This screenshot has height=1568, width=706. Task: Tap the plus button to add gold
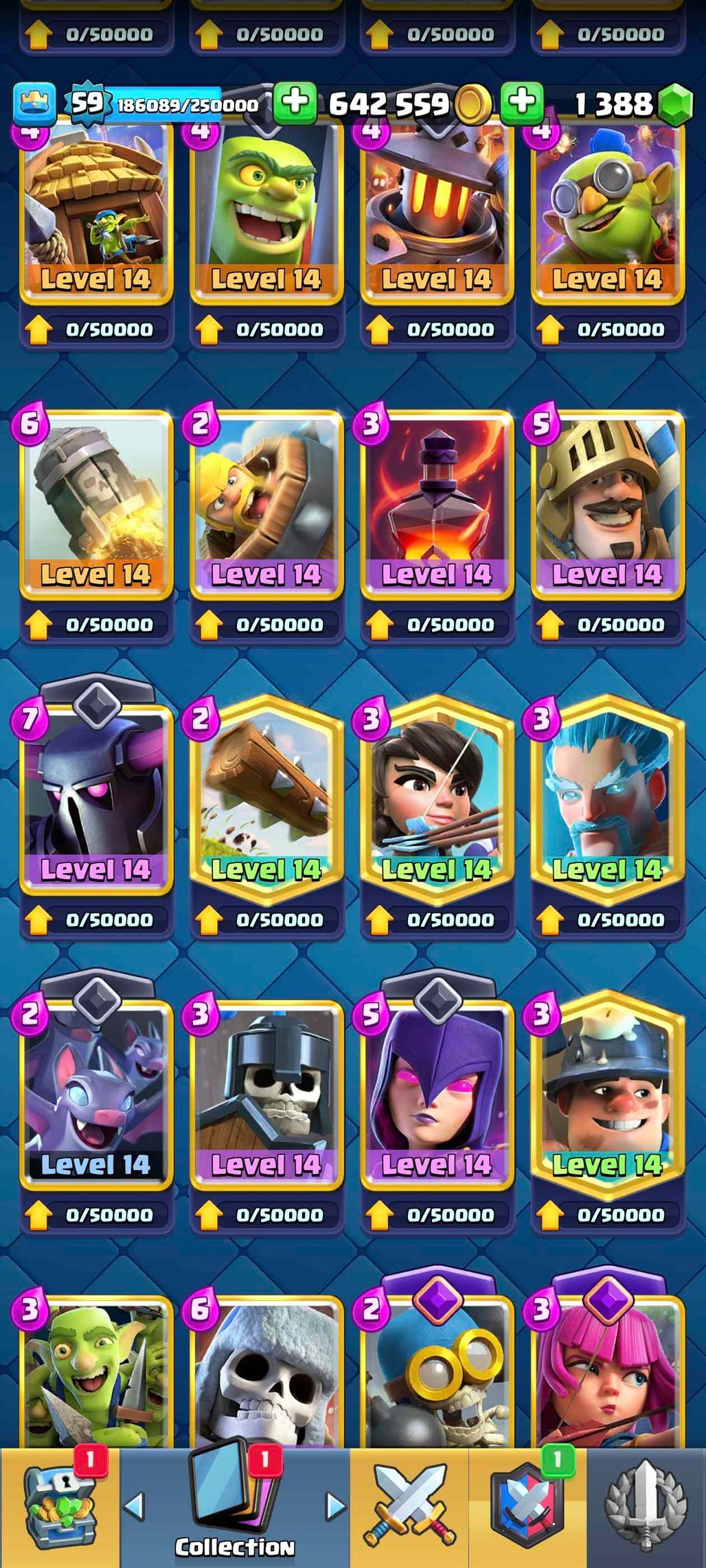521,103
